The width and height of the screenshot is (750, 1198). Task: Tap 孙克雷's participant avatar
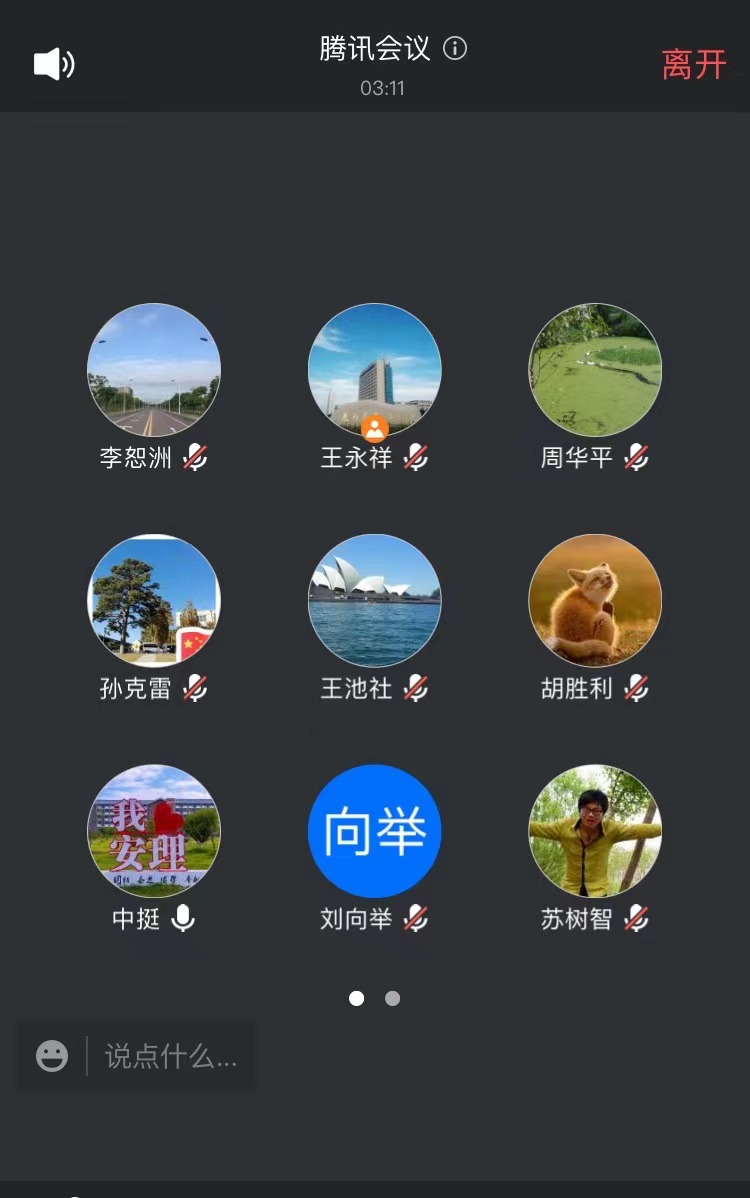[154, 600]
